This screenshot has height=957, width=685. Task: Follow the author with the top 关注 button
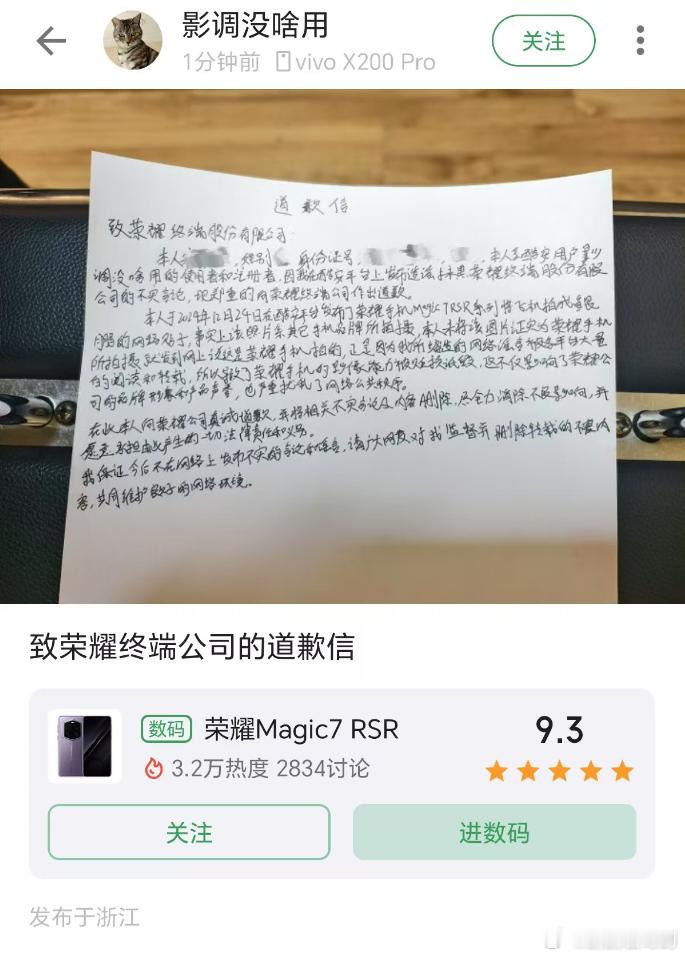click(x=543, y=41)
